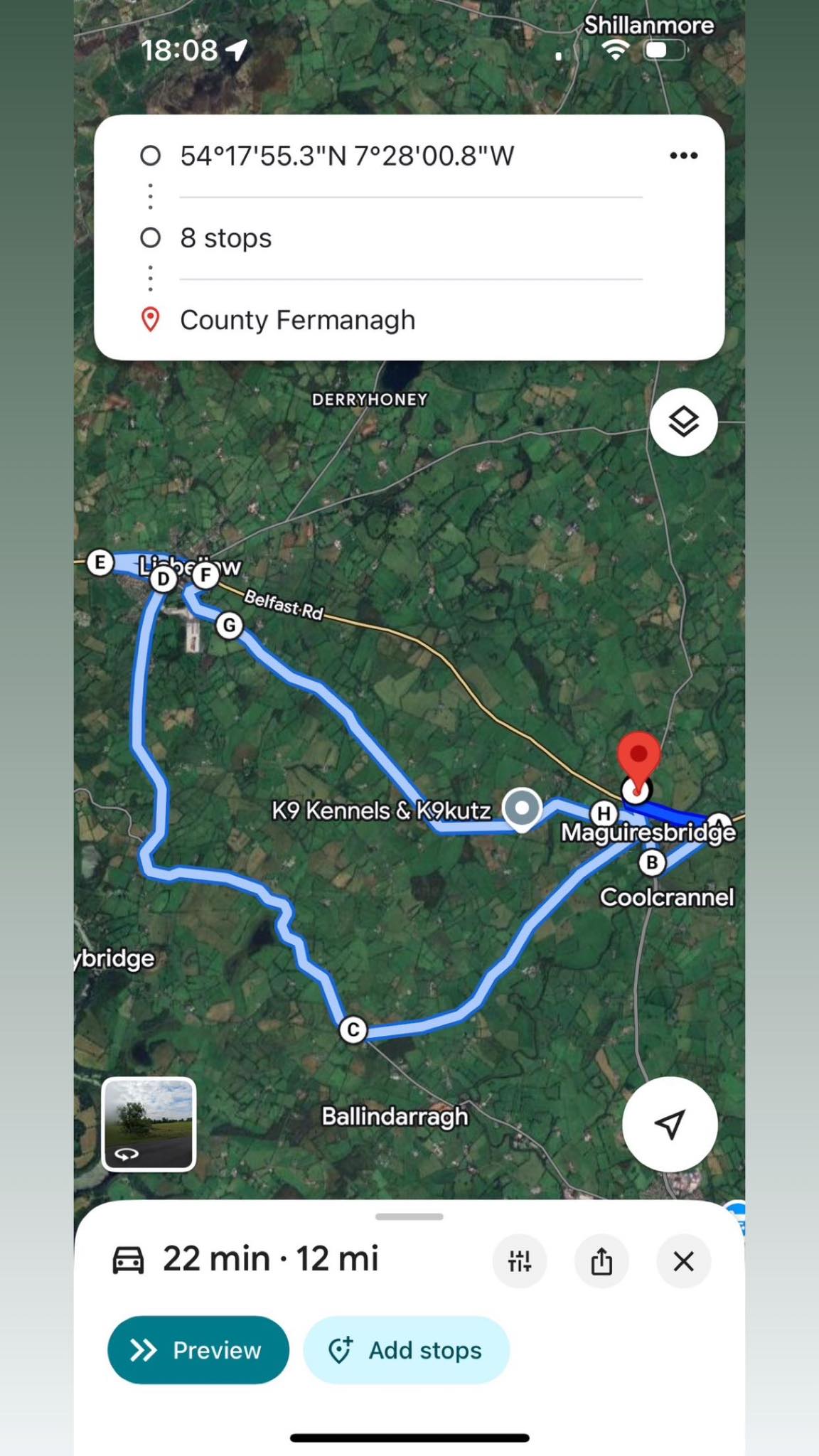This screenshot has width=819, height=1456.
Task: Change the County Fermanagh destination
Action: pyautogui.click(x=297, y=320)
